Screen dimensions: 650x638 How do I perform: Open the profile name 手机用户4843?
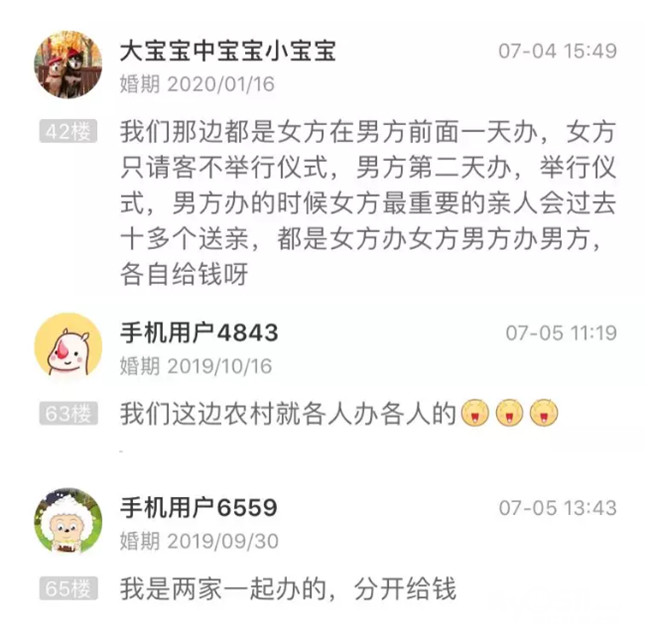tap(198, 332)
